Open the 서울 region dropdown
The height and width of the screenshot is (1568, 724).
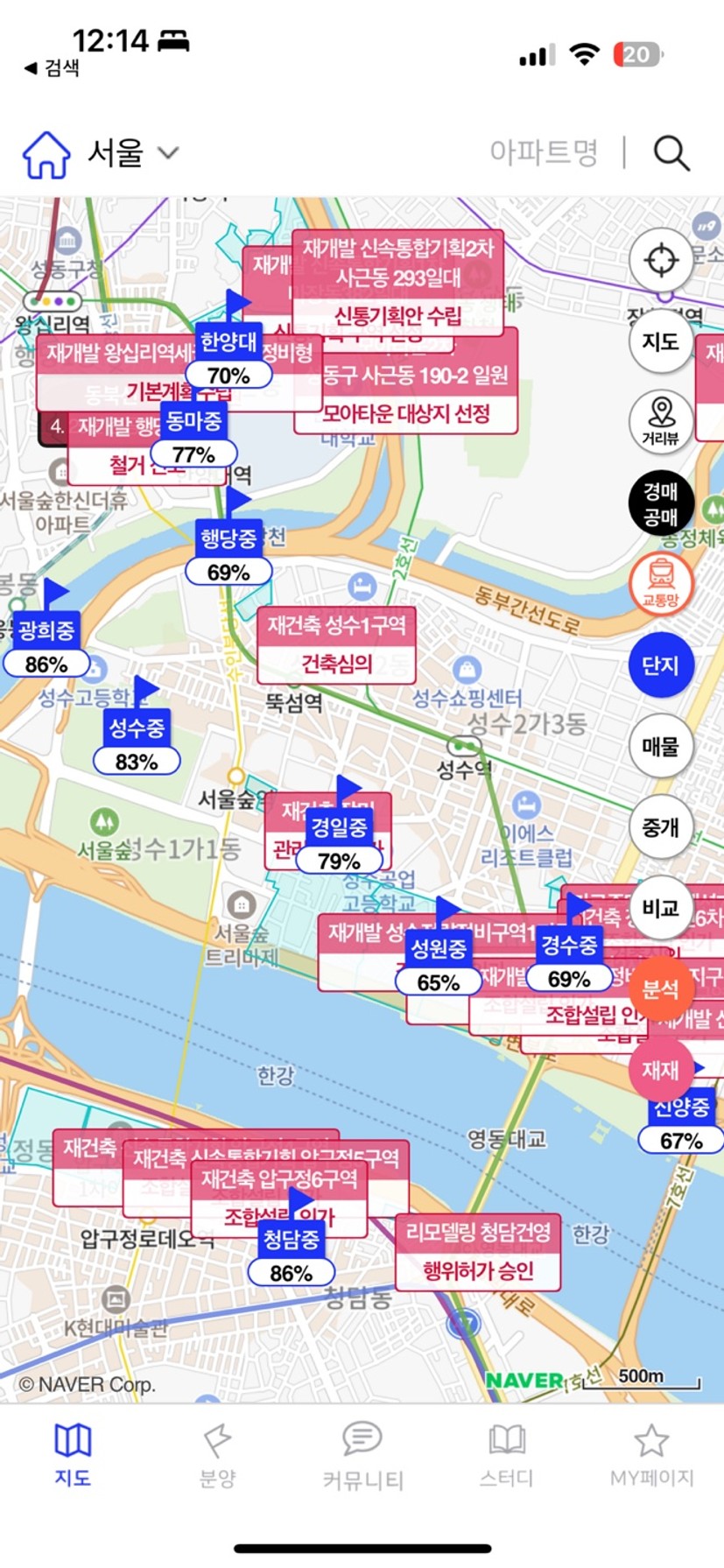131,153
